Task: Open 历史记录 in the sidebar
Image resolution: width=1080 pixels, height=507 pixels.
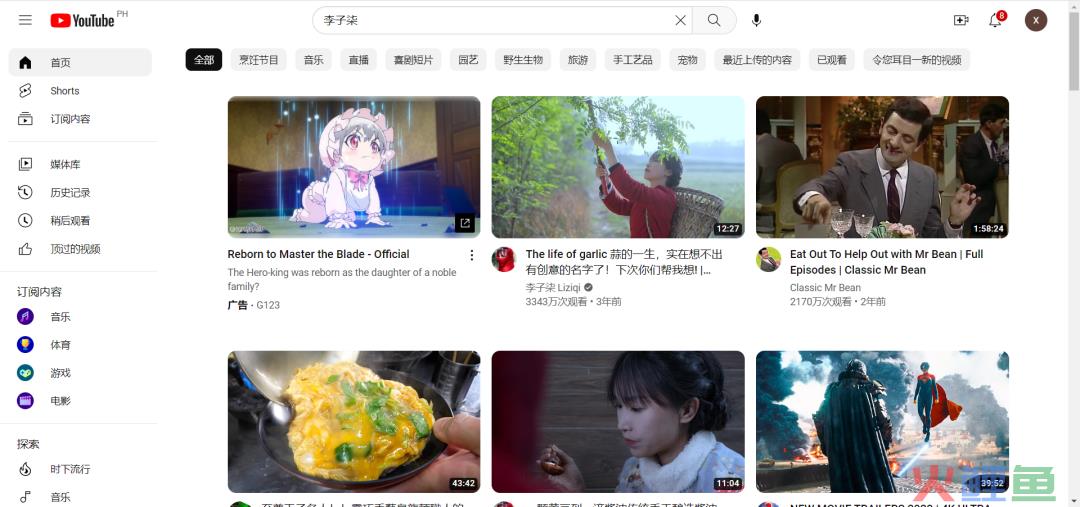Action: coord(70,193)
